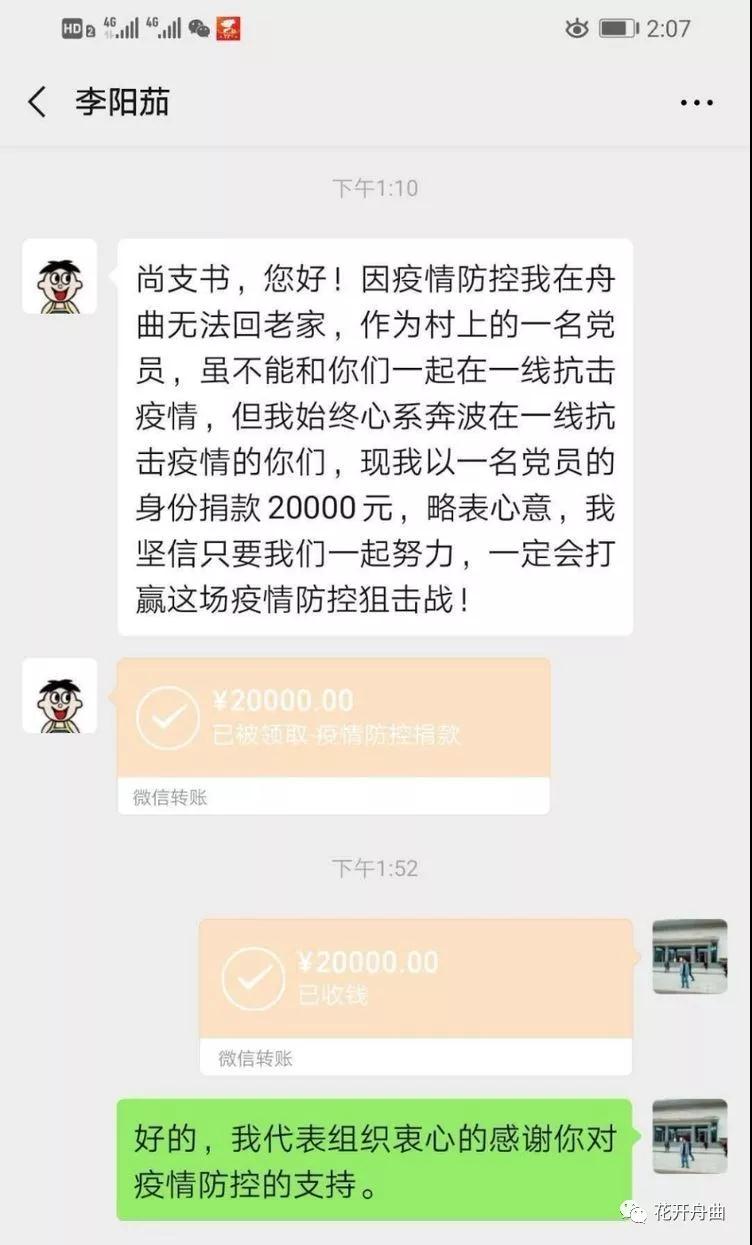Open the 已被领取 疫情防控捐款 transfer card

[333, 718]
